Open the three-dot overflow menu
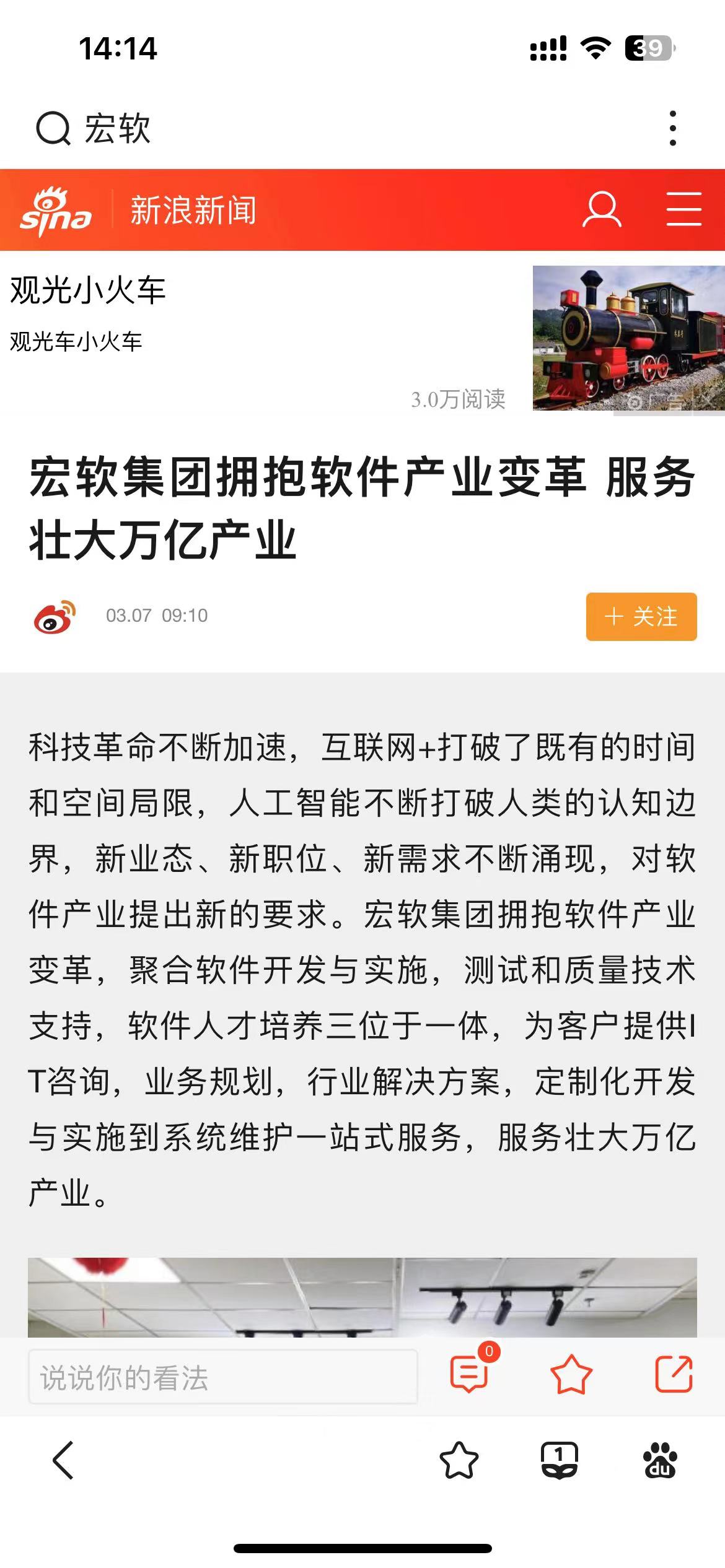This screenshot has width=725, height=1568. click(673, 128)
